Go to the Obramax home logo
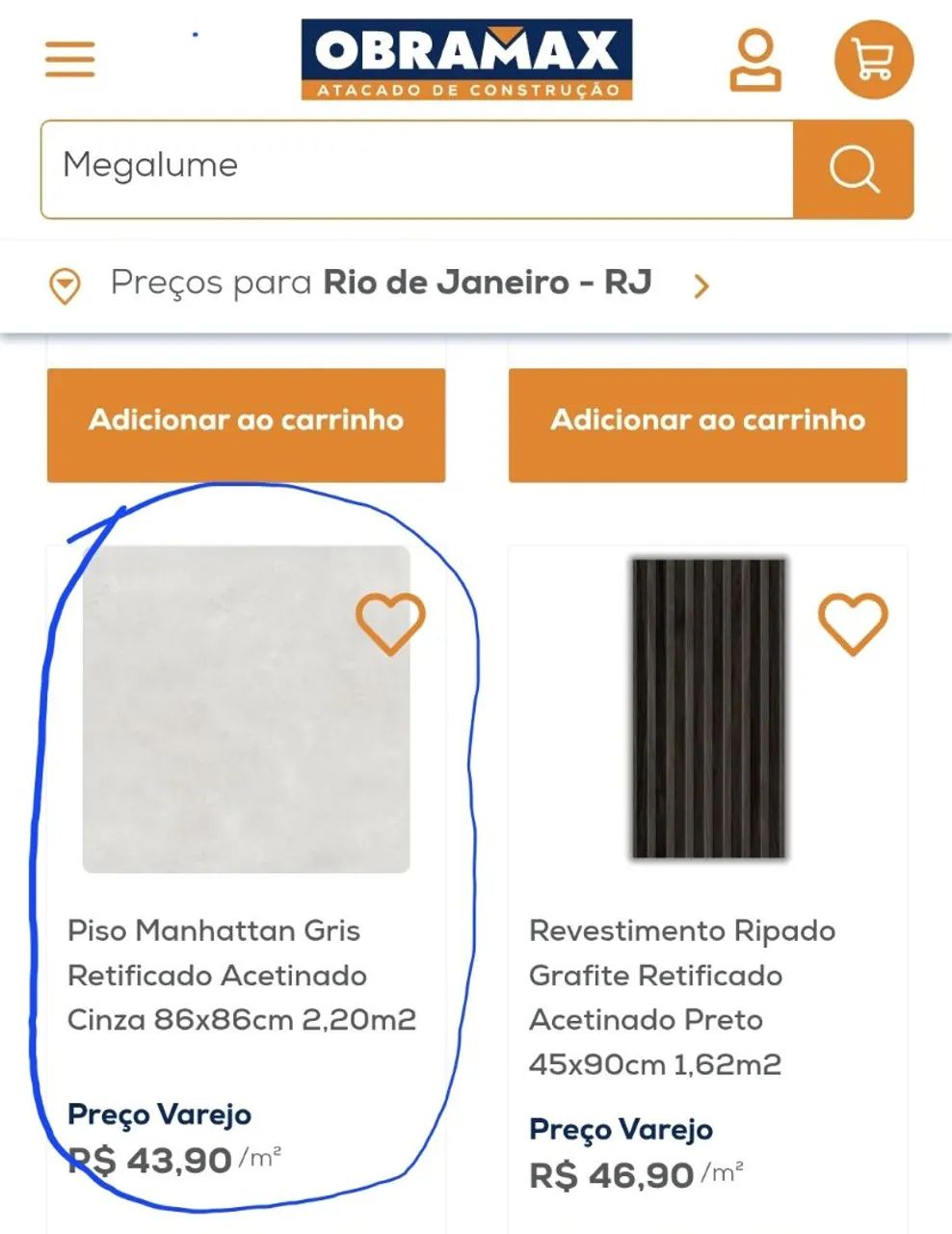This screenshot has width=952, height=1234. point(466,60)
